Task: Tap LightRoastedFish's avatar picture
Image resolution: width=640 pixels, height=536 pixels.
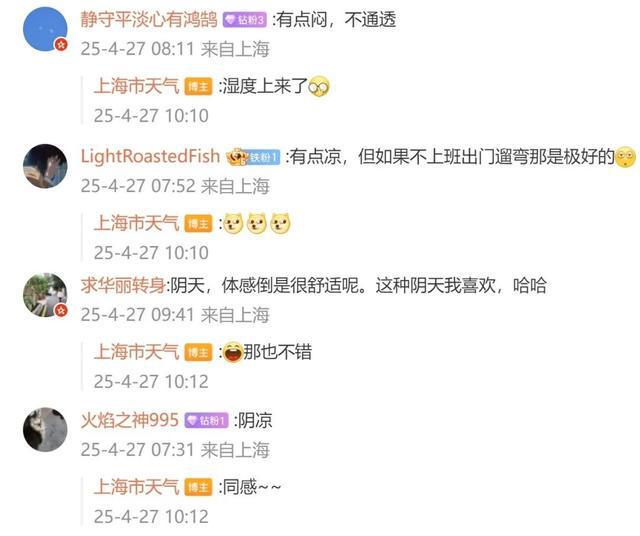Action: pos(44,166)
